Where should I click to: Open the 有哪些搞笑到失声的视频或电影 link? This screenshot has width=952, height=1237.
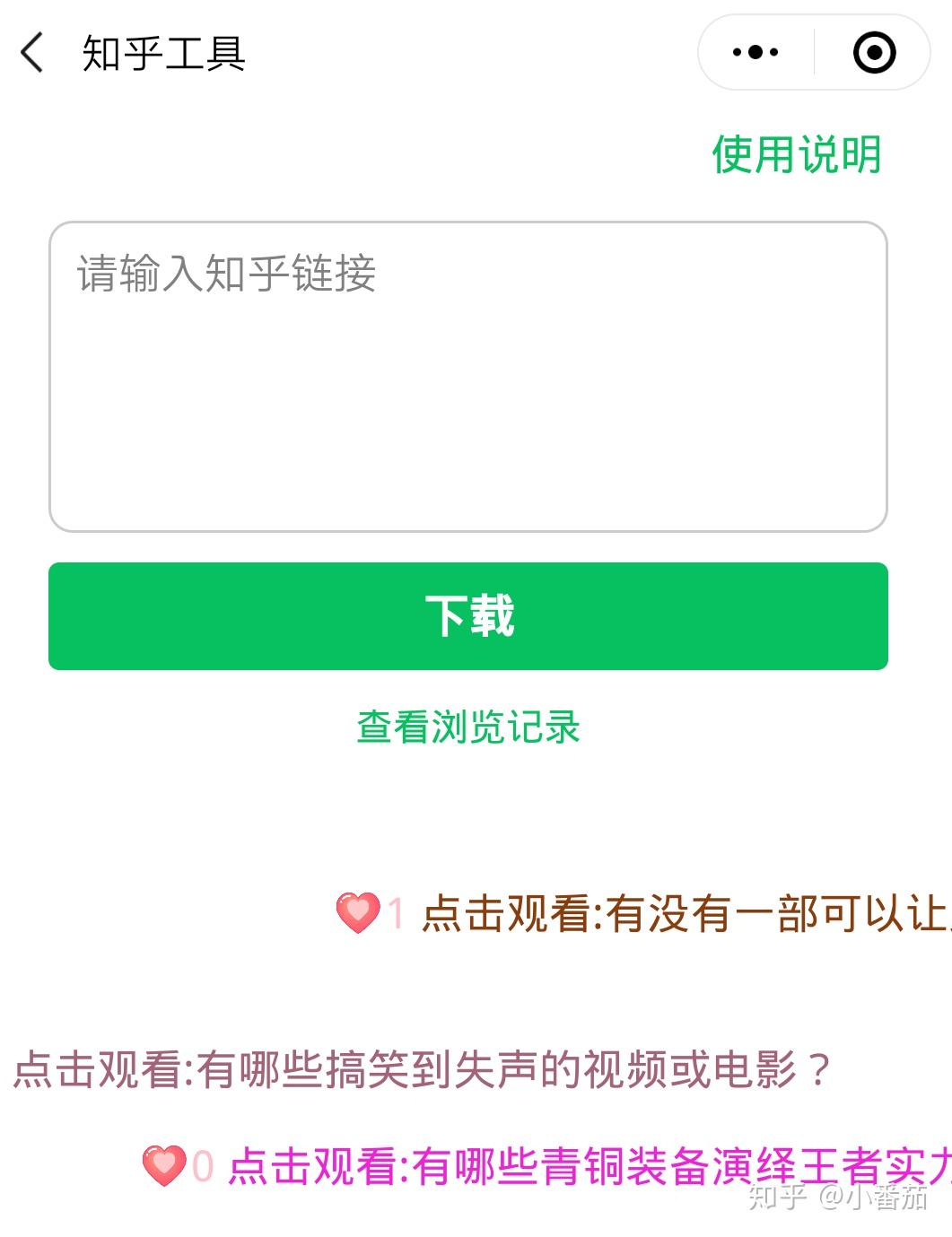click(x=422, y=1066)
